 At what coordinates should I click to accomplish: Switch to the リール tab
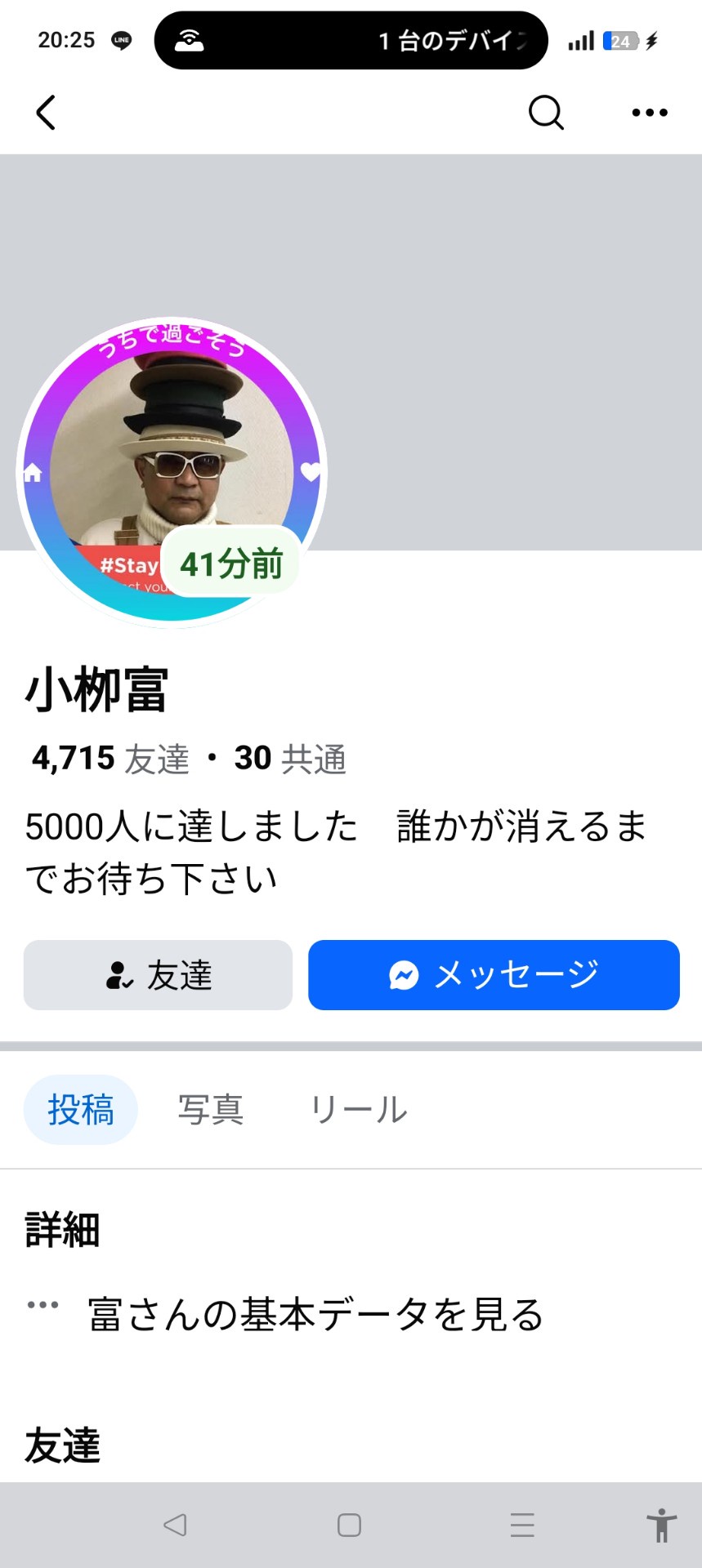click(358, 1110)
